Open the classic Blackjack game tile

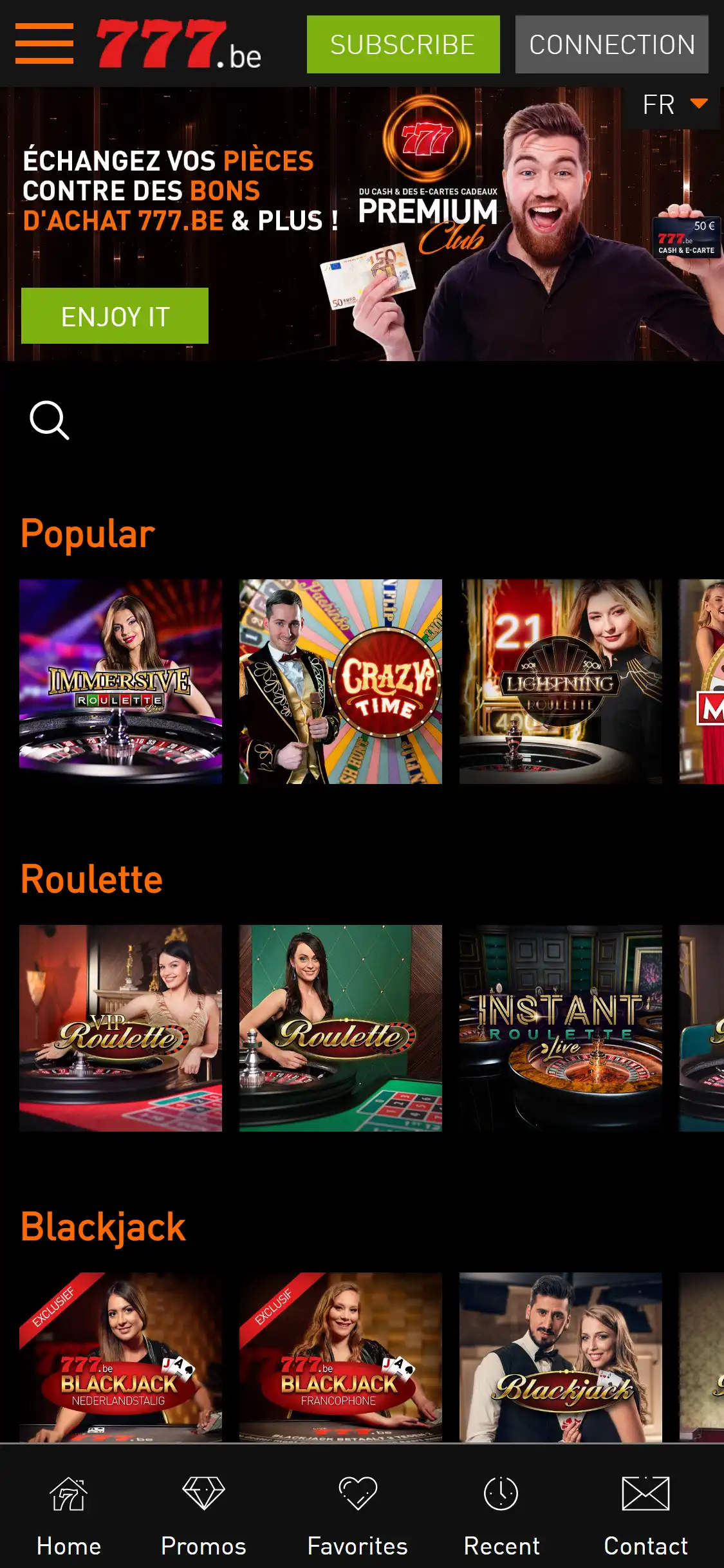tap(560, 1357)
